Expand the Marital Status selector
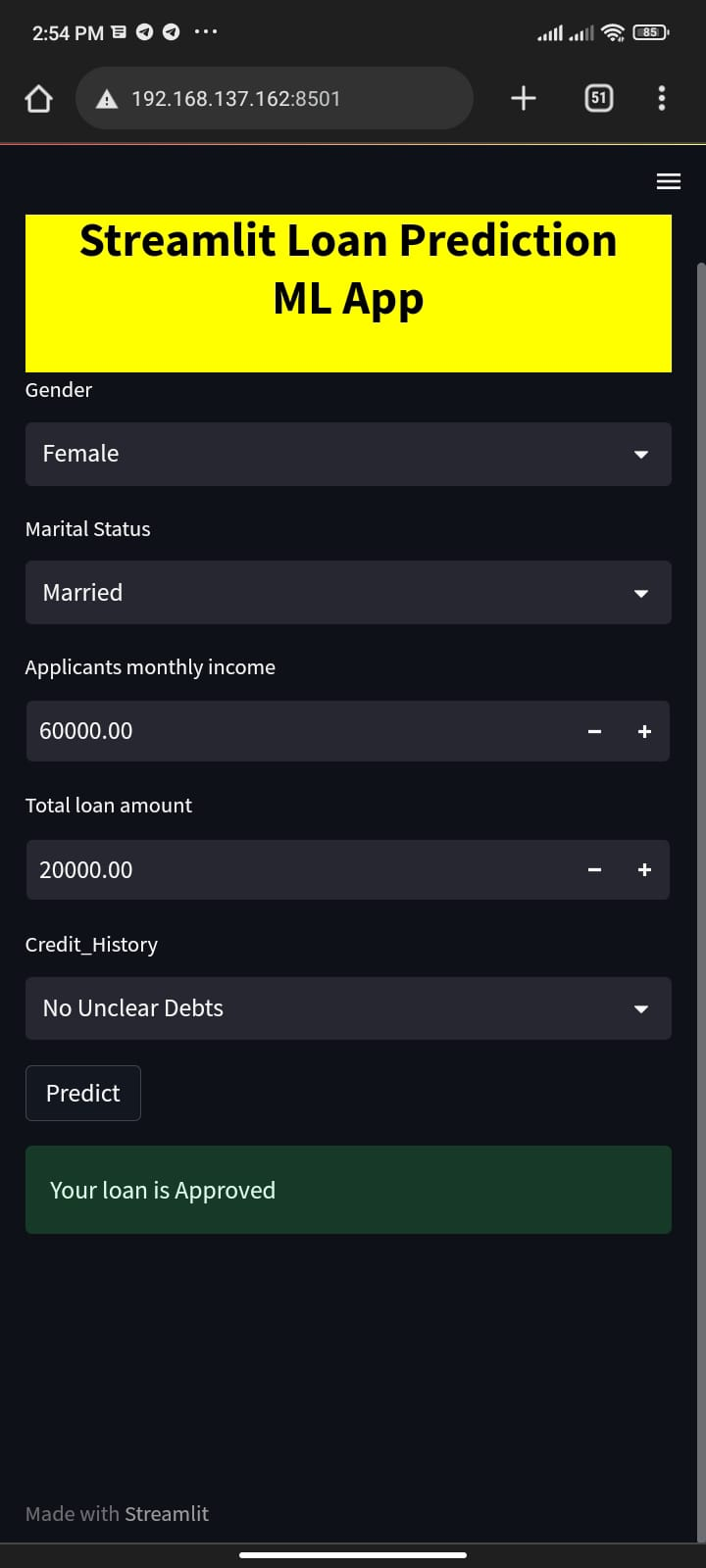The height and width of the screenshot is (1568, 706). click(x=641, y=593)
